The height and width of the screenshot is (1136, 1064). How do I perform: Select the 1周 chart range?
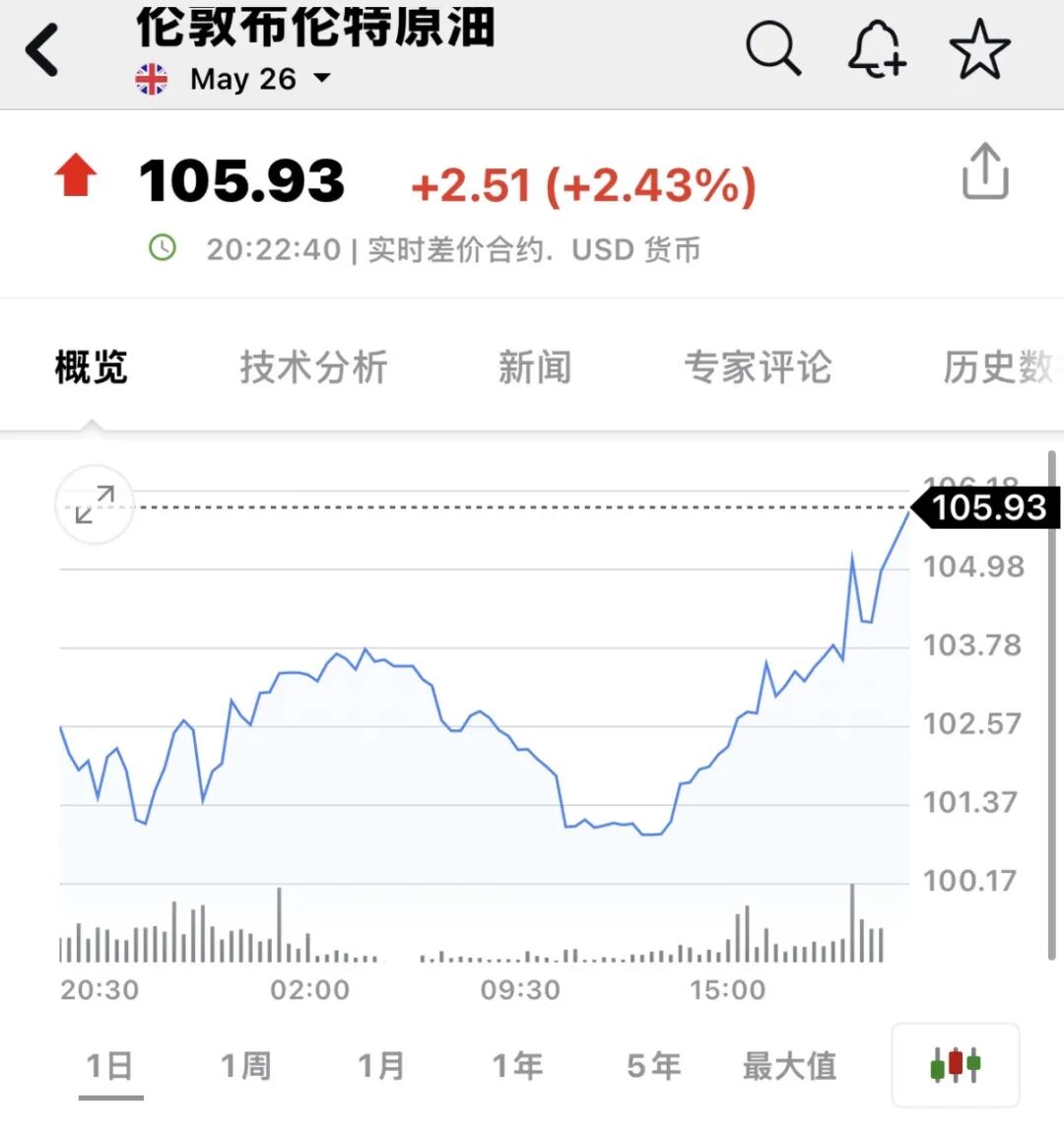[245, 1066]
